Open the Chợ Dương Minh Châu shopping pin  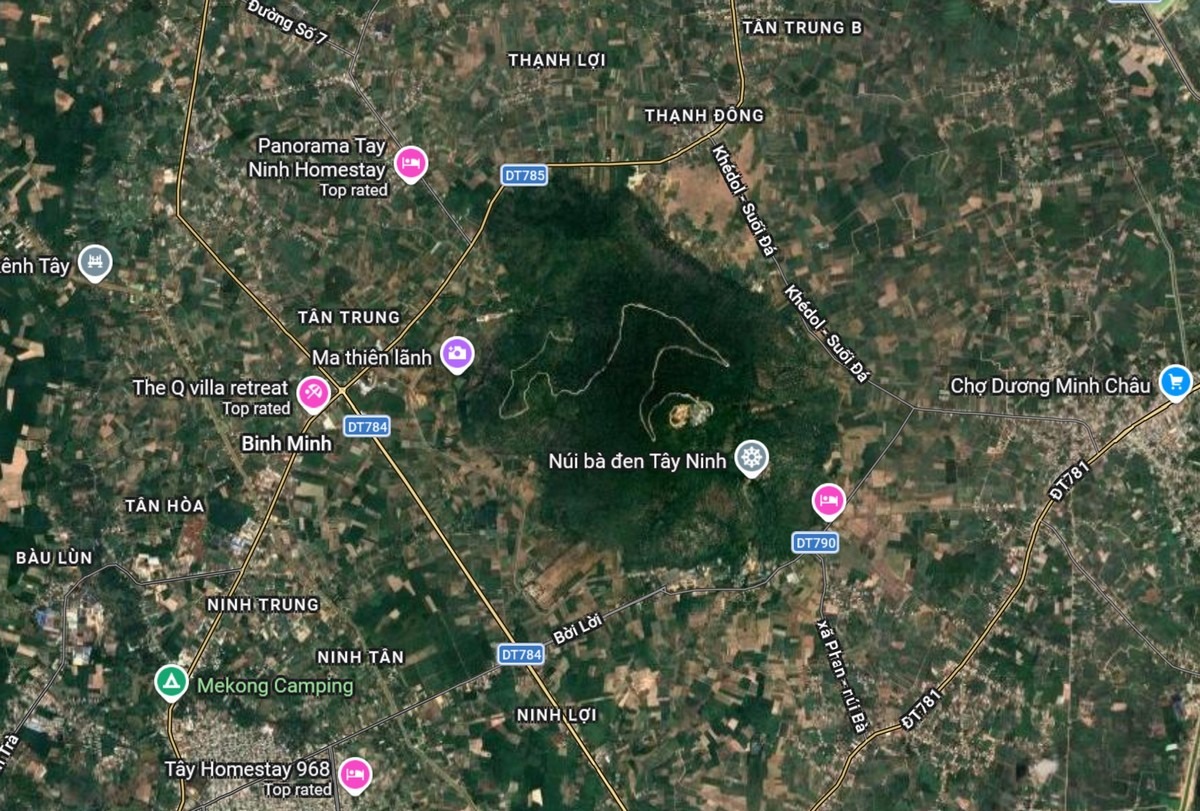click(1175, 381)
